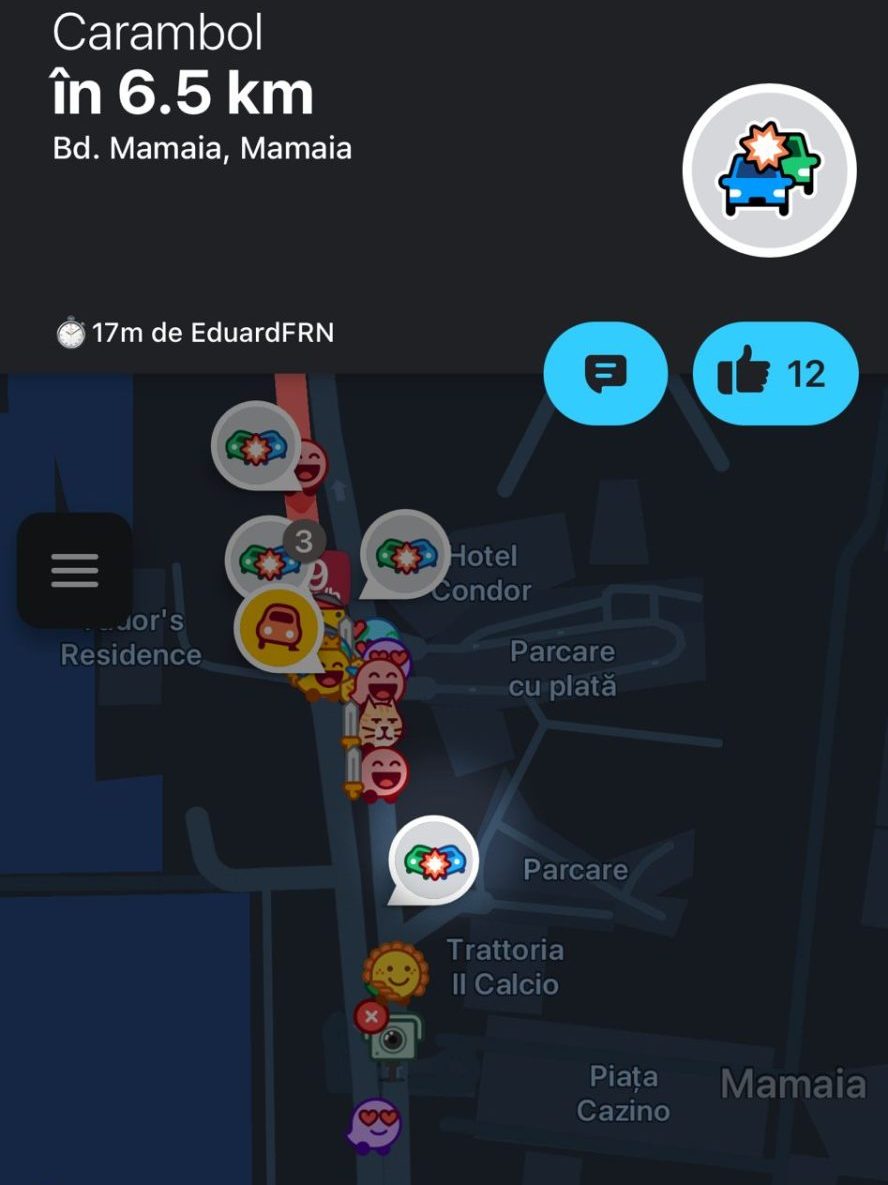Tap the speed camera marker on the road

pos(394,1040)
